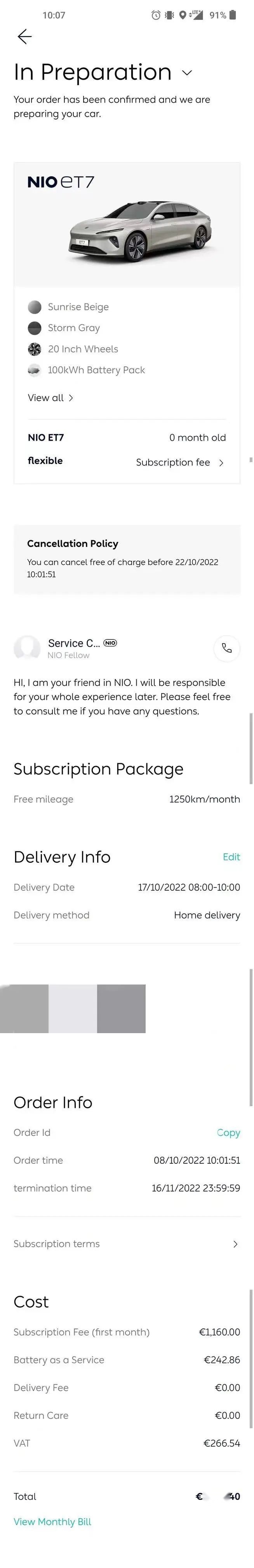Image resolution: width=254 pixels, height=1568 pixels.
Task: Copy the order ID
Action: (x=228, y=1132)
